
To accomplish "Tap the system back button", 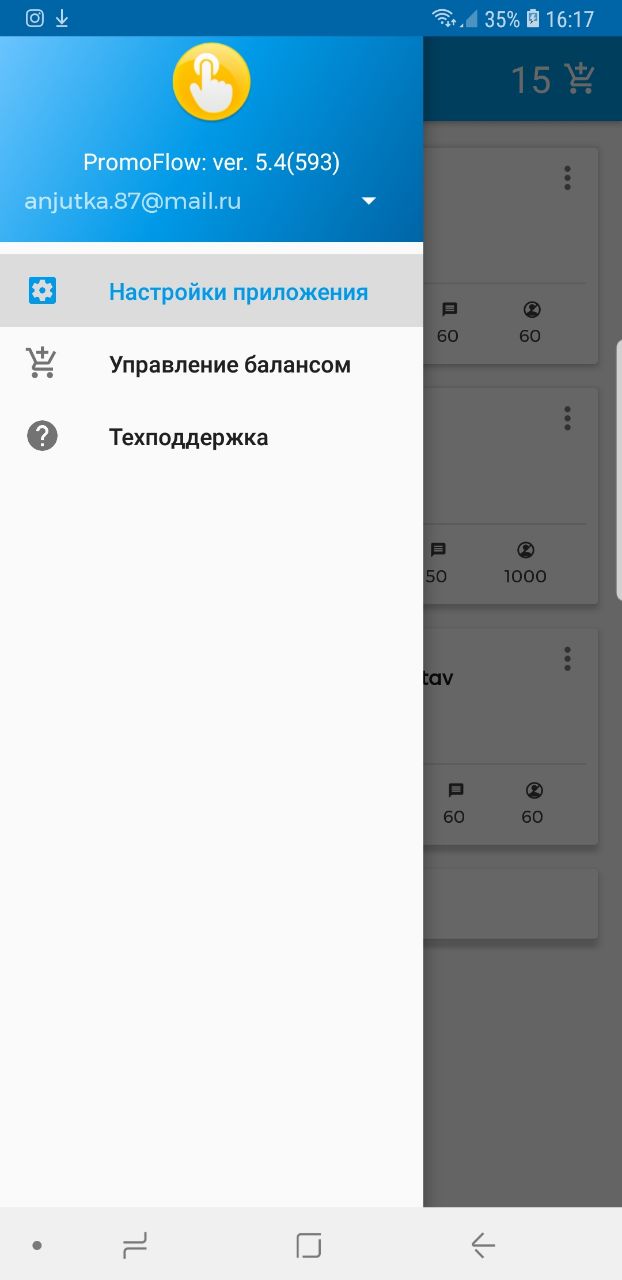I will point(483,1245).
